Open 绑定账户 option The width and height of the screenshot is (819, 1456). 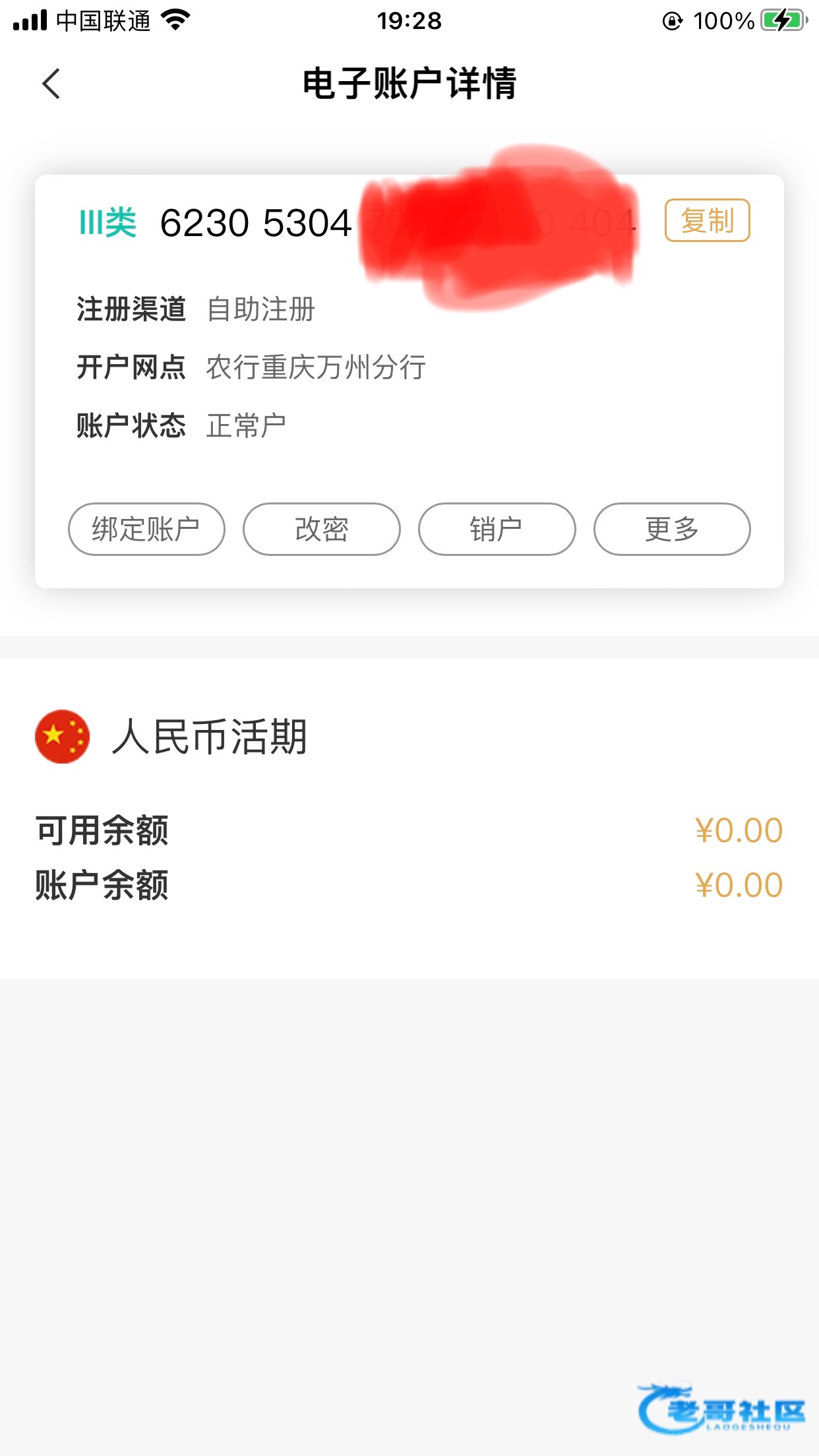146,529
